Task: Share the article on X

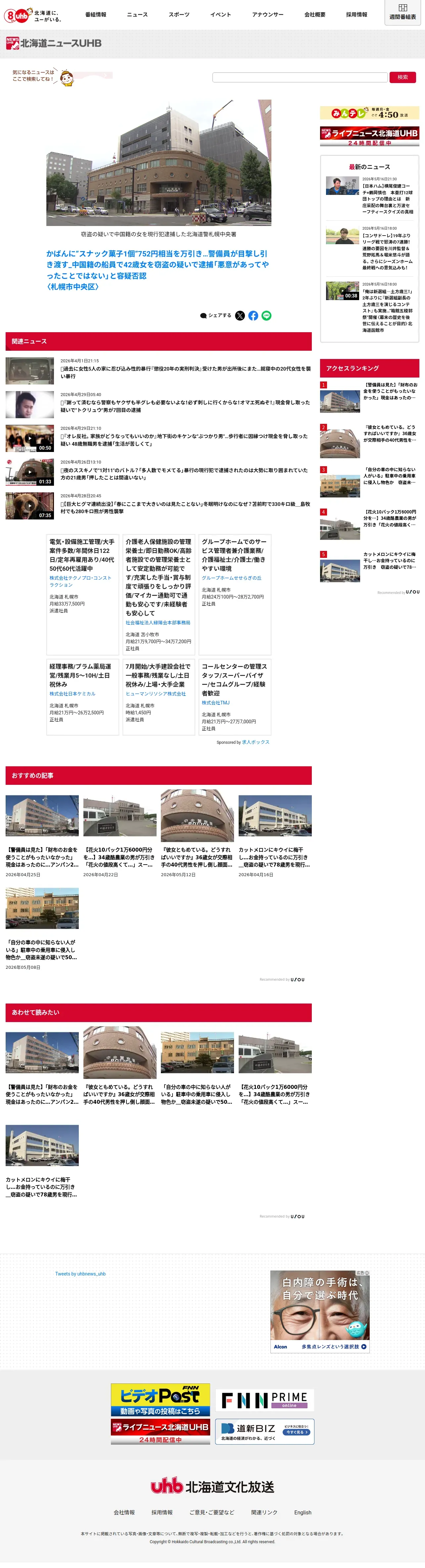Action: tap(240, 315)
